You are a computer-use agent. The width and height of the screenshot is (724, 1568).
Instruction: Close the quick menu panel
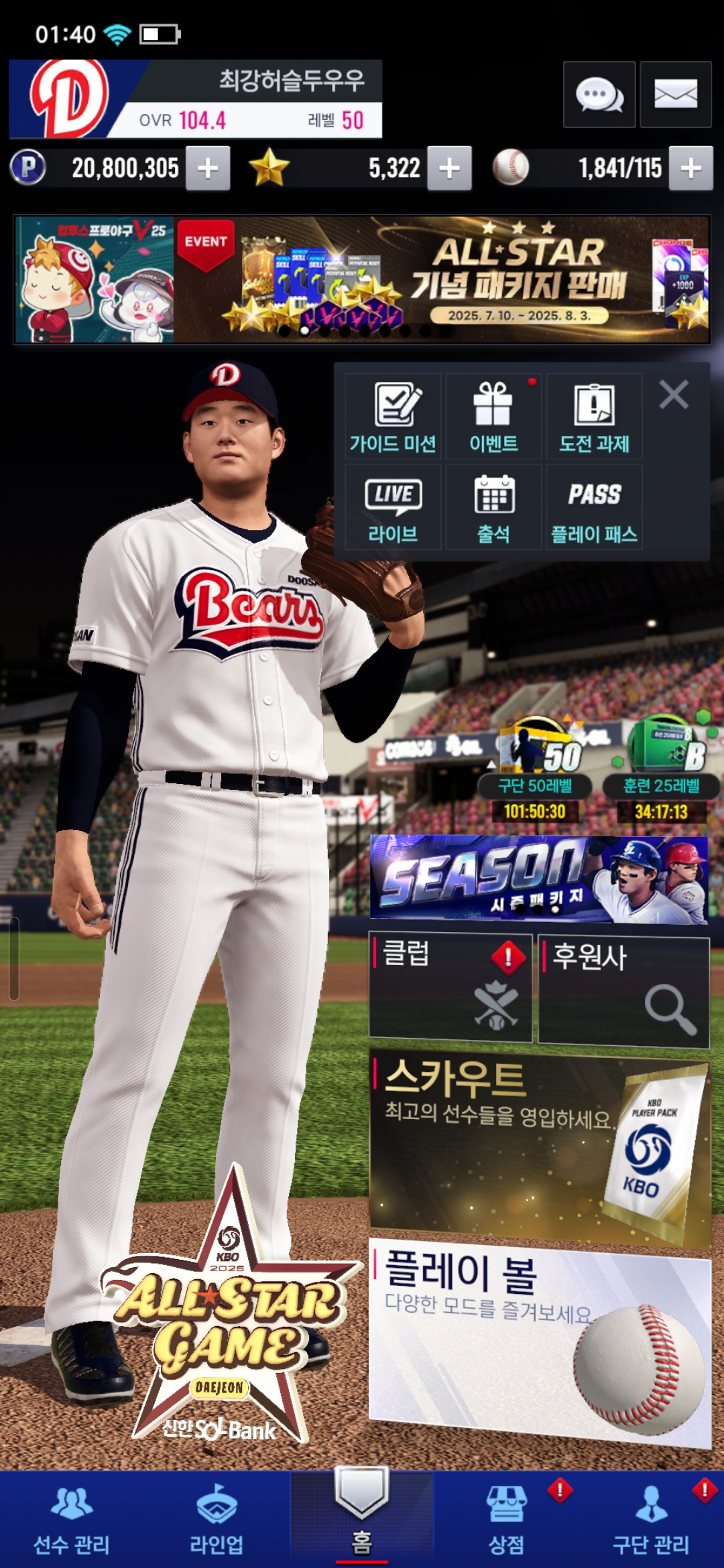pyautogui.click(x=674, y=395)
